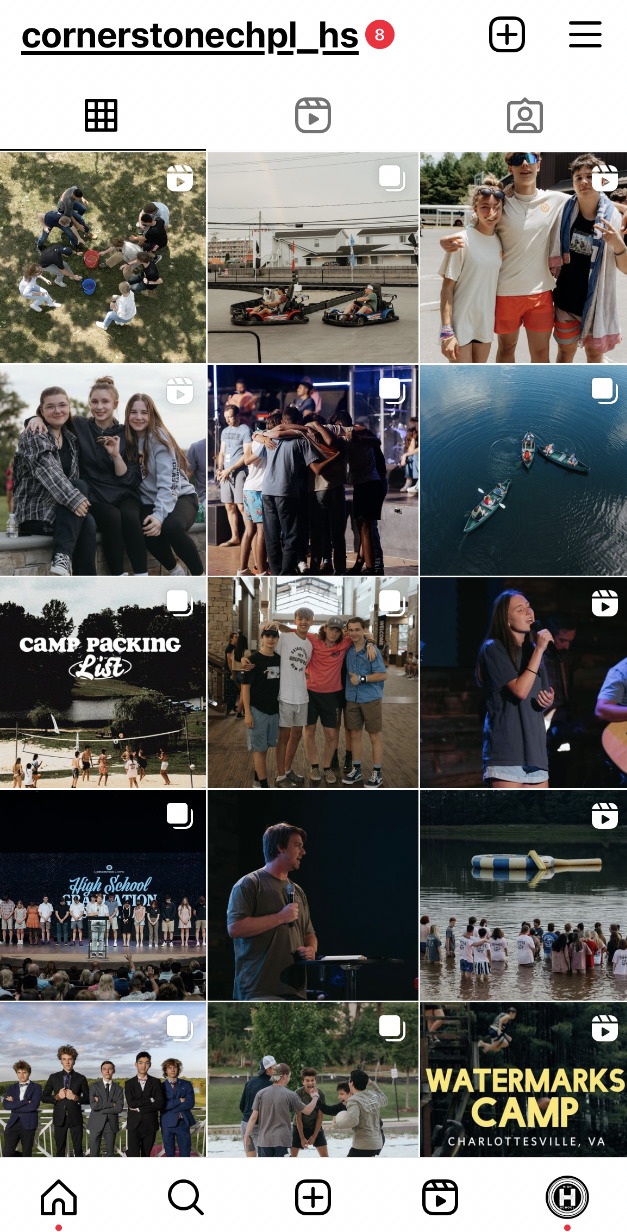Open the canoes on lake post

pos(523,470)
